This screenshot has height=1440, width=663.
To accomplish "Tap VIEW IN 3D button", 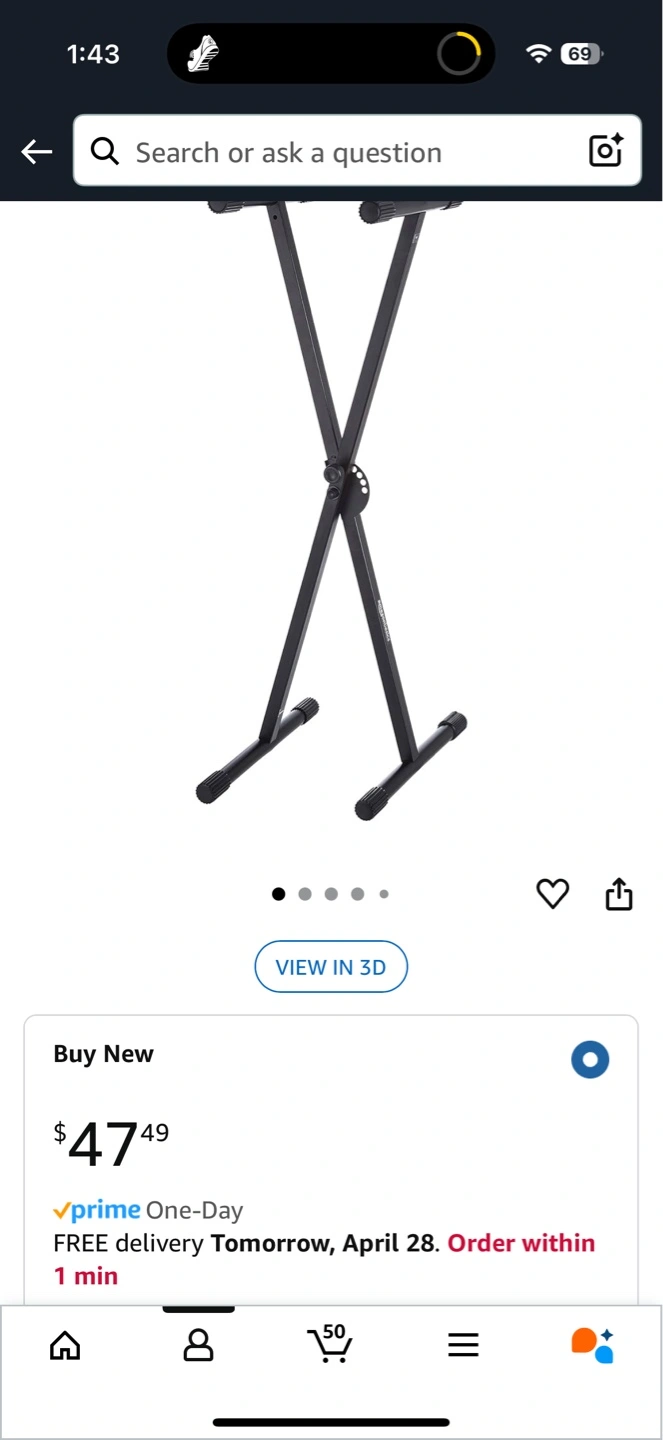I will tap(331, 967).
